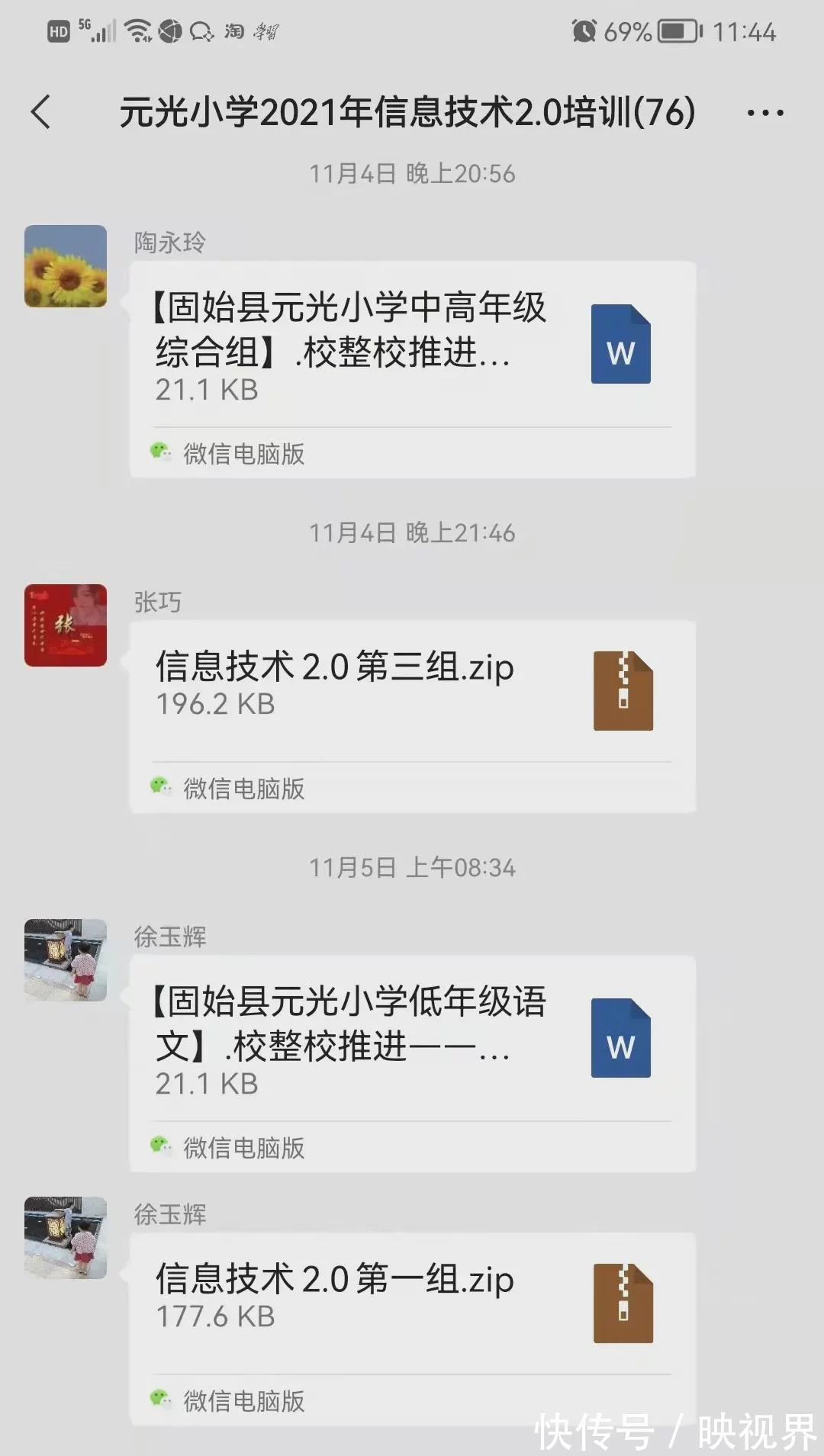Image resolution: width=824 pixels, height=1456 pixels.
Task: Go back from the group chat
Action: (x=41, y=113)
